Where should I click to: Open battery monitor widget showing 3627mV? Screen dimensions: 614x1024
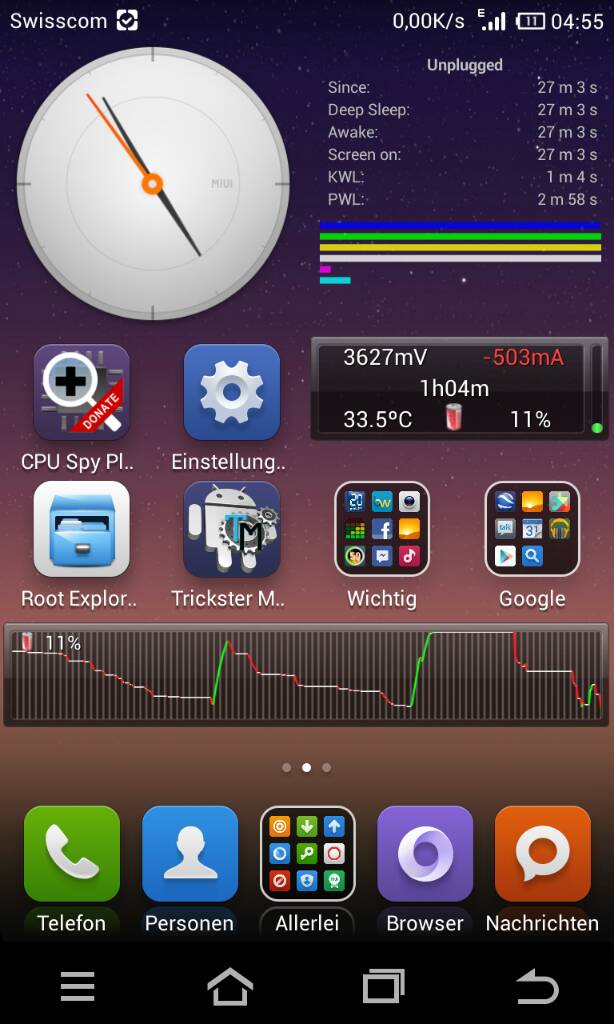point(458,388)
